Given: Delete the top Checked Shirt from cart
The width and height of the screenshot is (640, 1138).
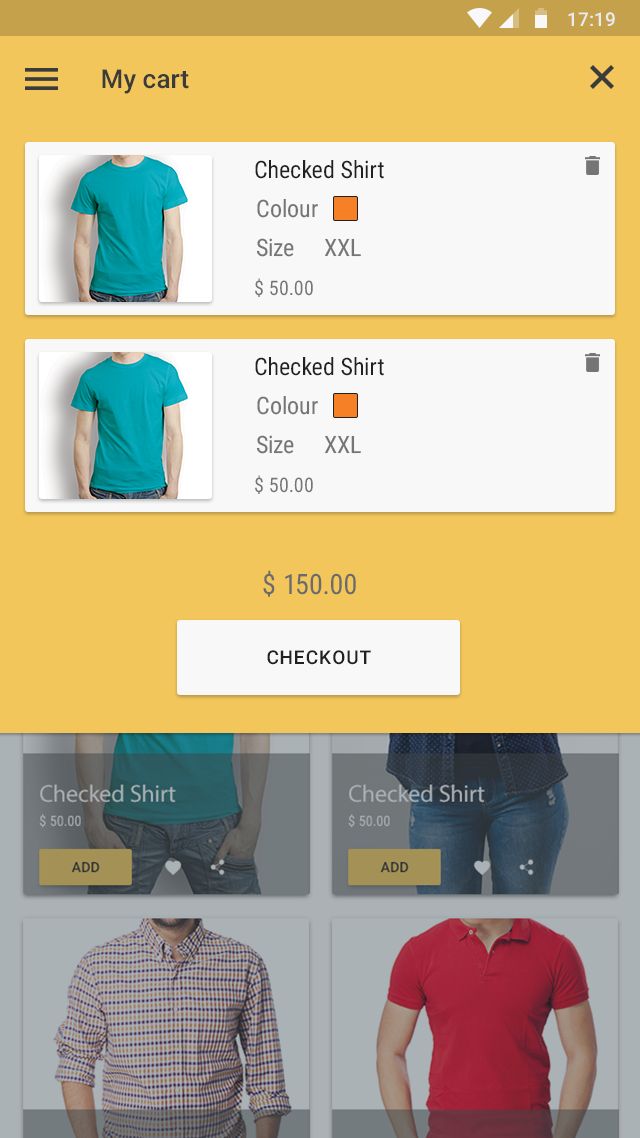Looking at the screenshot, I should click(x=592, y=166).
